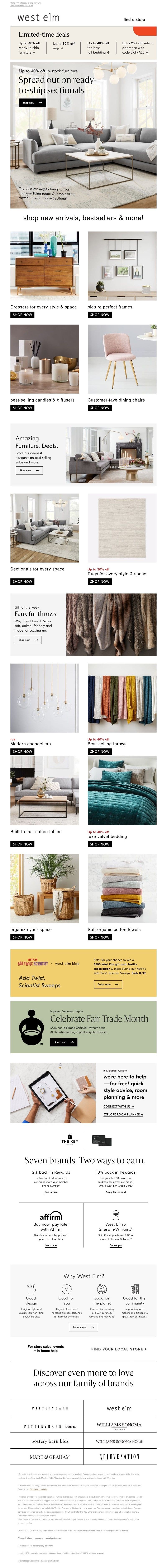Apply for the West Elm credit card
Viewport: 167px width, 1568px height.
115,1192
